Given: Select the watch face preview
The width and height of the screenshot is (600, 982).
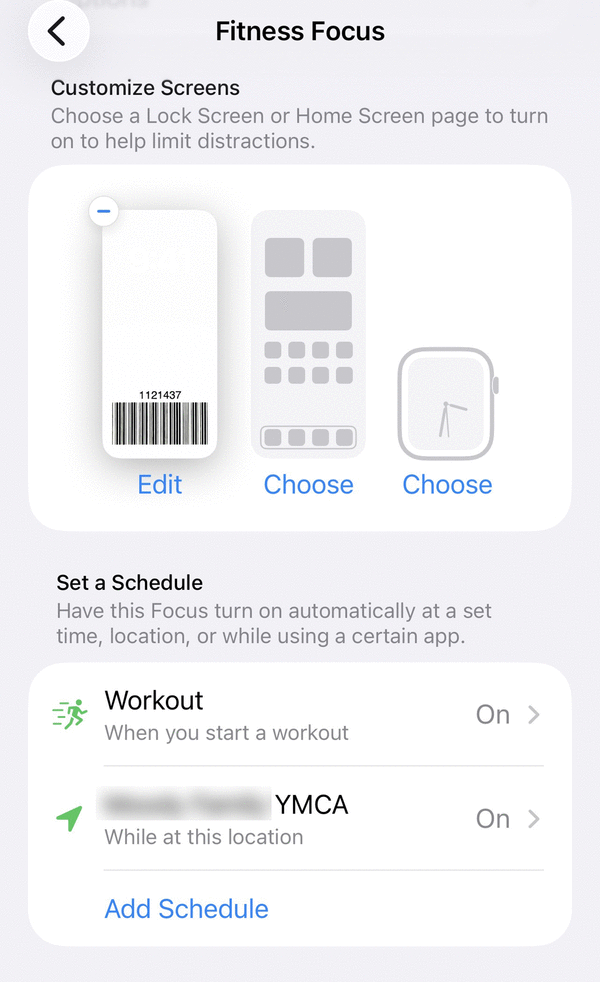Looking at the screenshot, I should coord(447,404).
